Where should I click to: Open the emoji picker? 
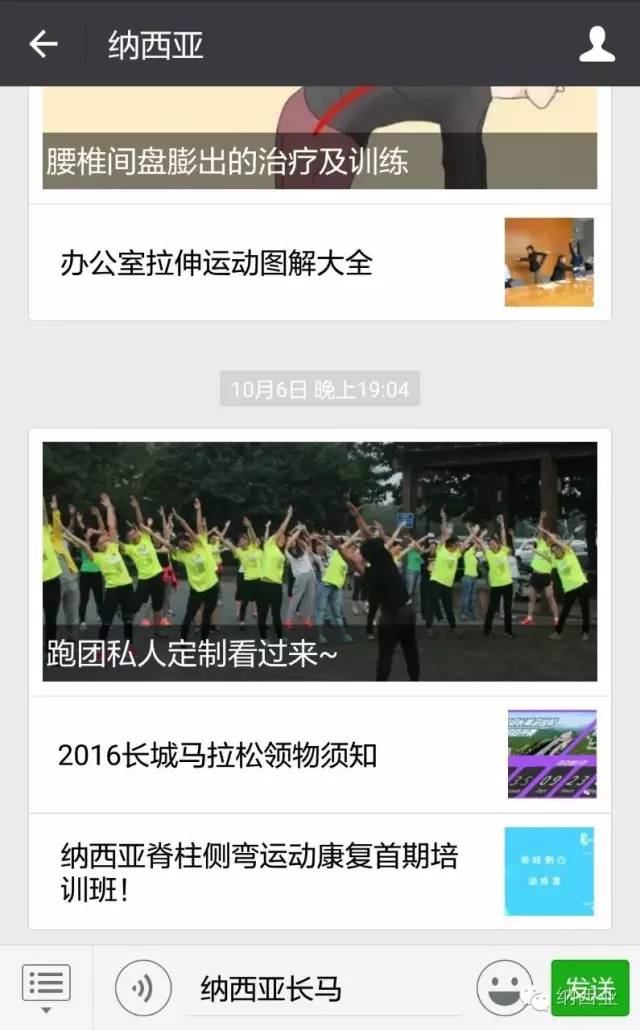[505, 987]
